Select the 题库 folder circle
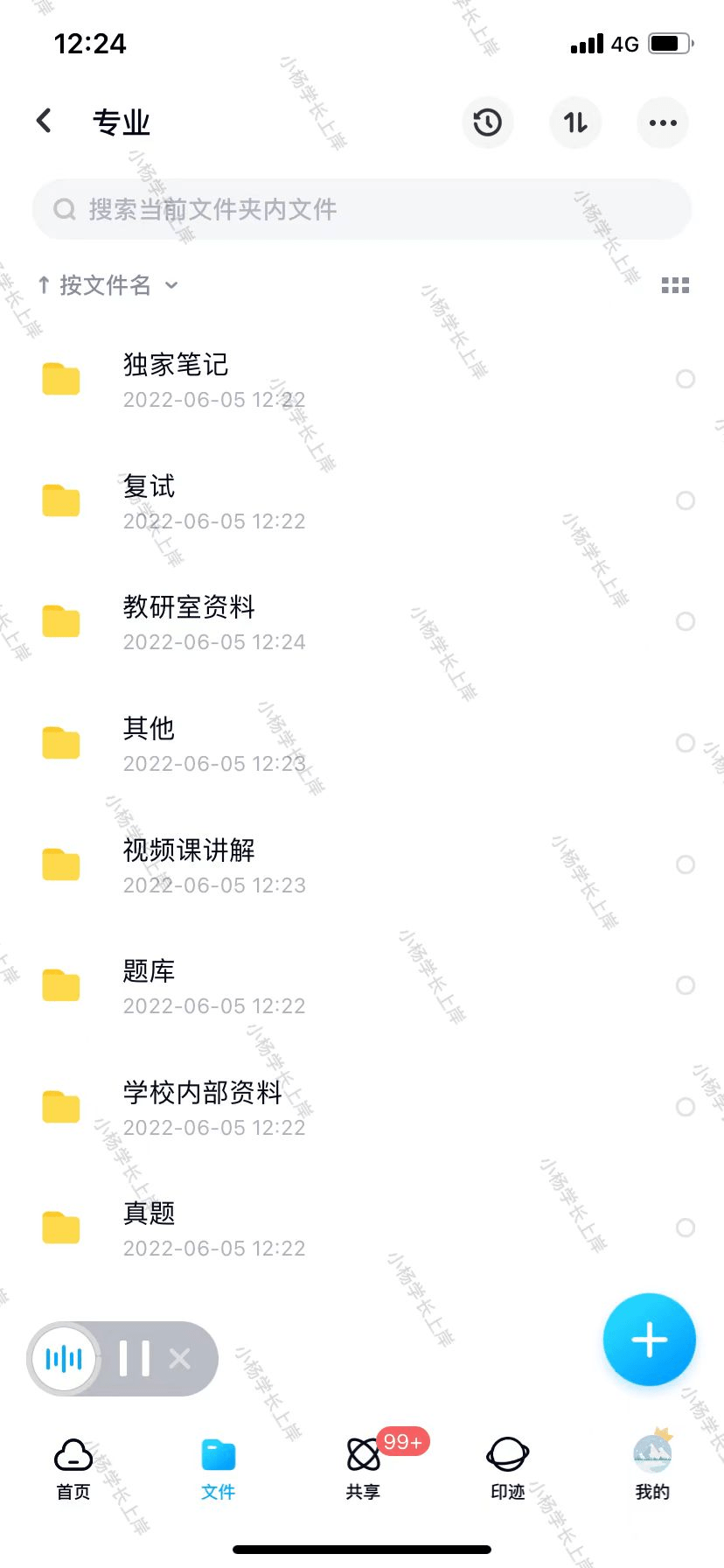 [x=686, y=985]
